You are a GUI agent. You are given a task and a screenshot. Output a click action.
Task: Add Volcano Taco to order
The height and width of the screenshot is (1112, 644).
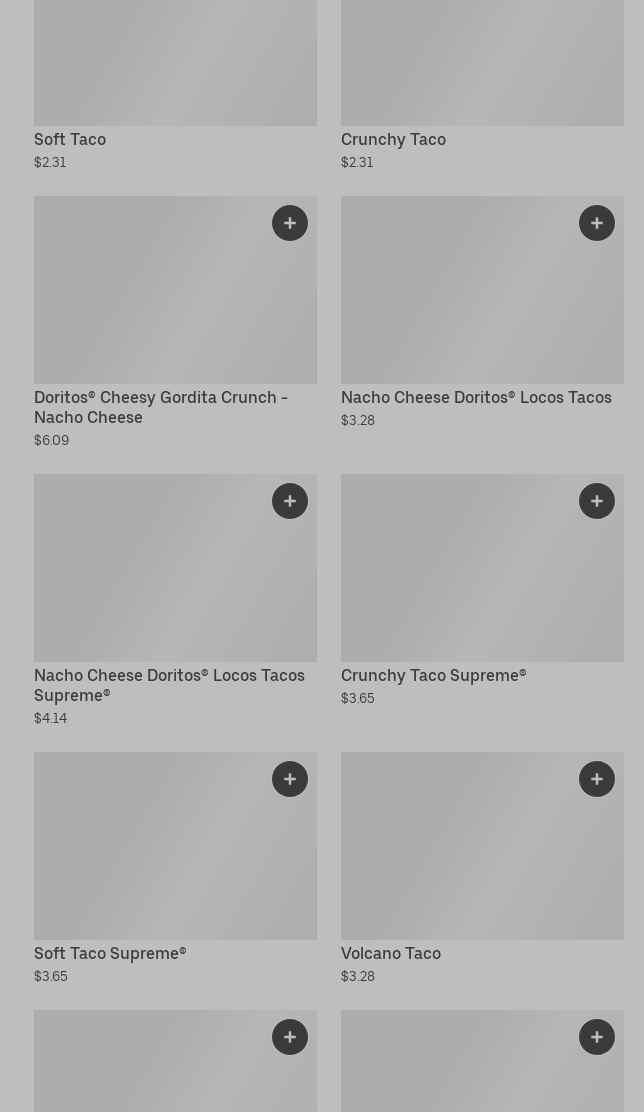[597, 779]
